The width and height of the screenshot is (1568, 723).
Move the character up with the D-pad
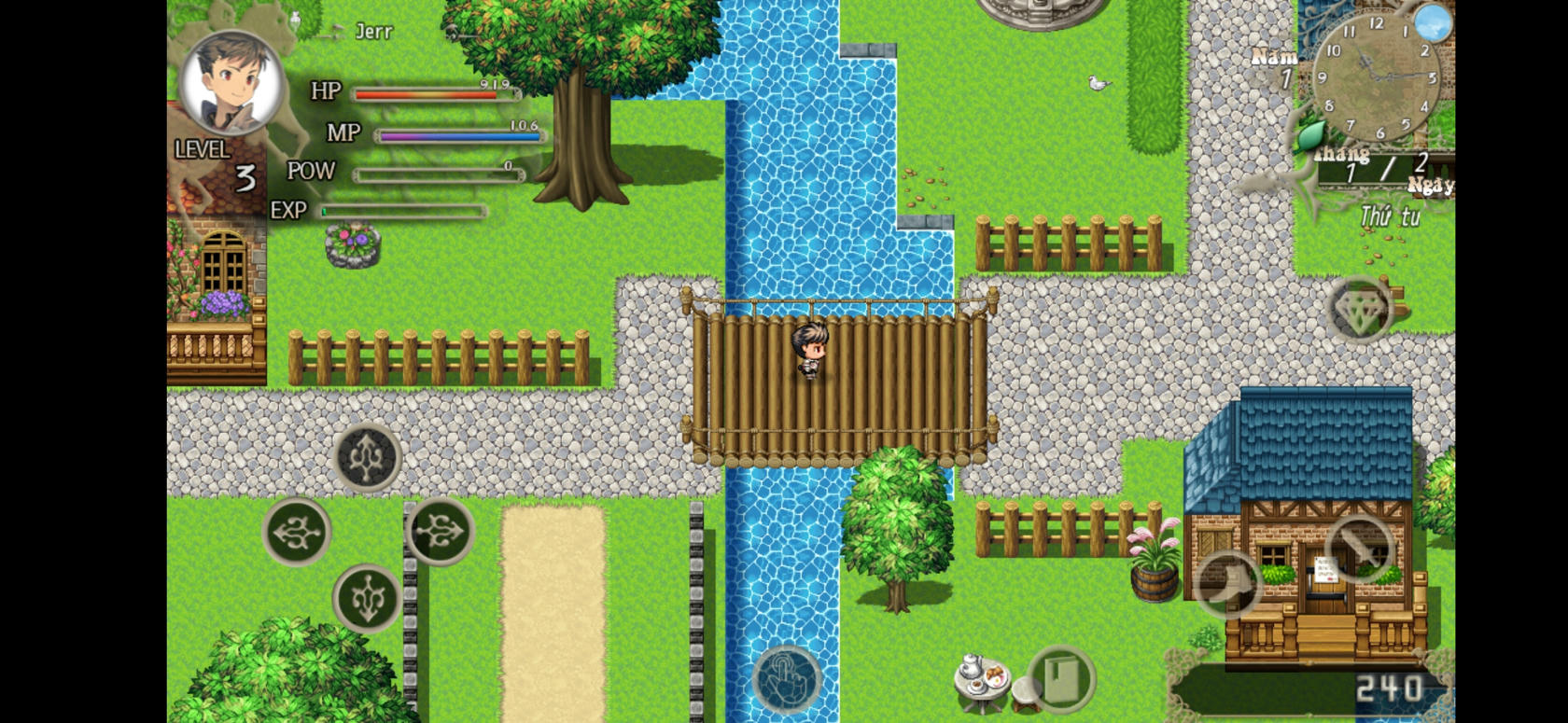pos(368,457)
